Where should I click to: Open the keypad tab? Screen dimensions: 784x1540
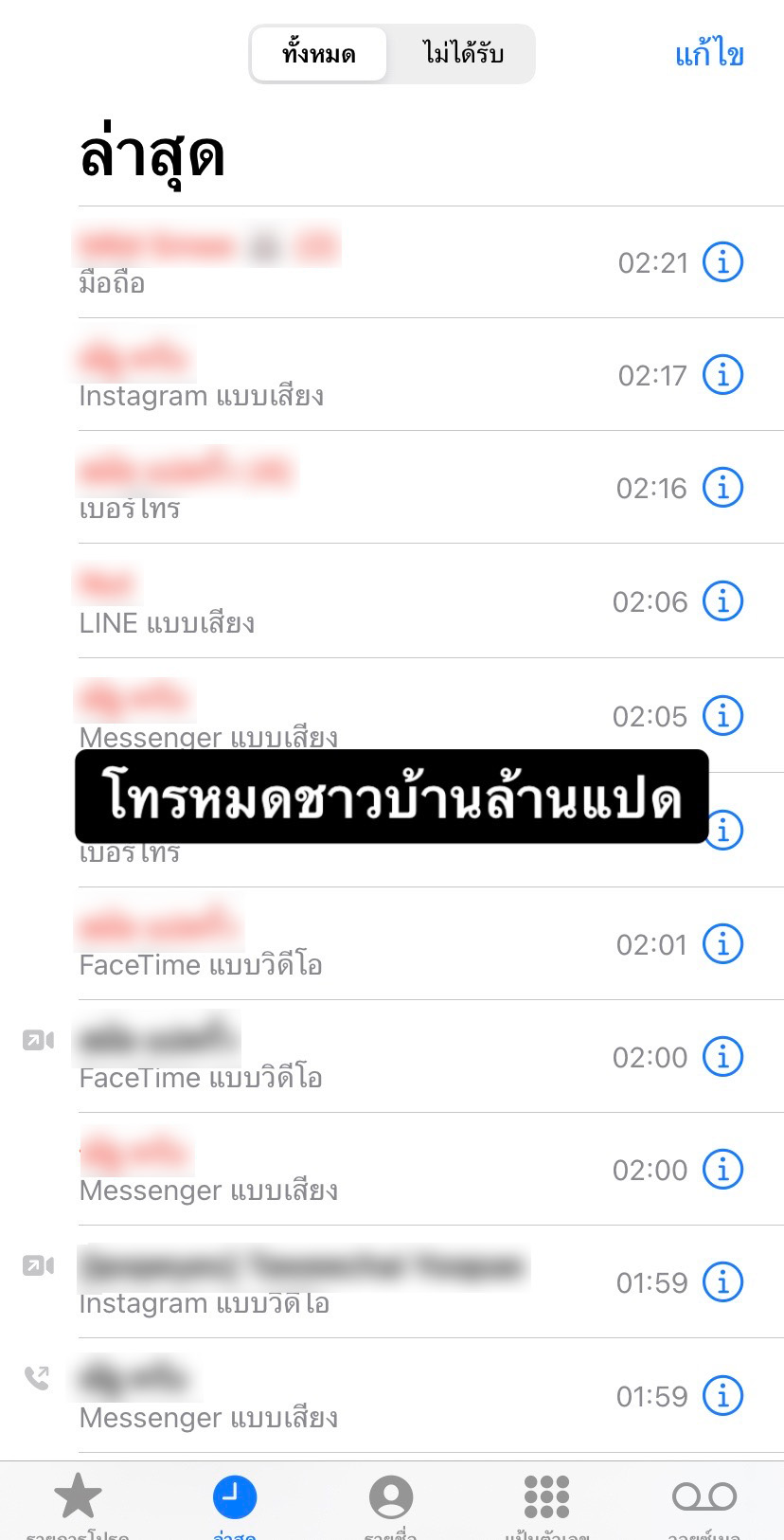(547, 1501)
